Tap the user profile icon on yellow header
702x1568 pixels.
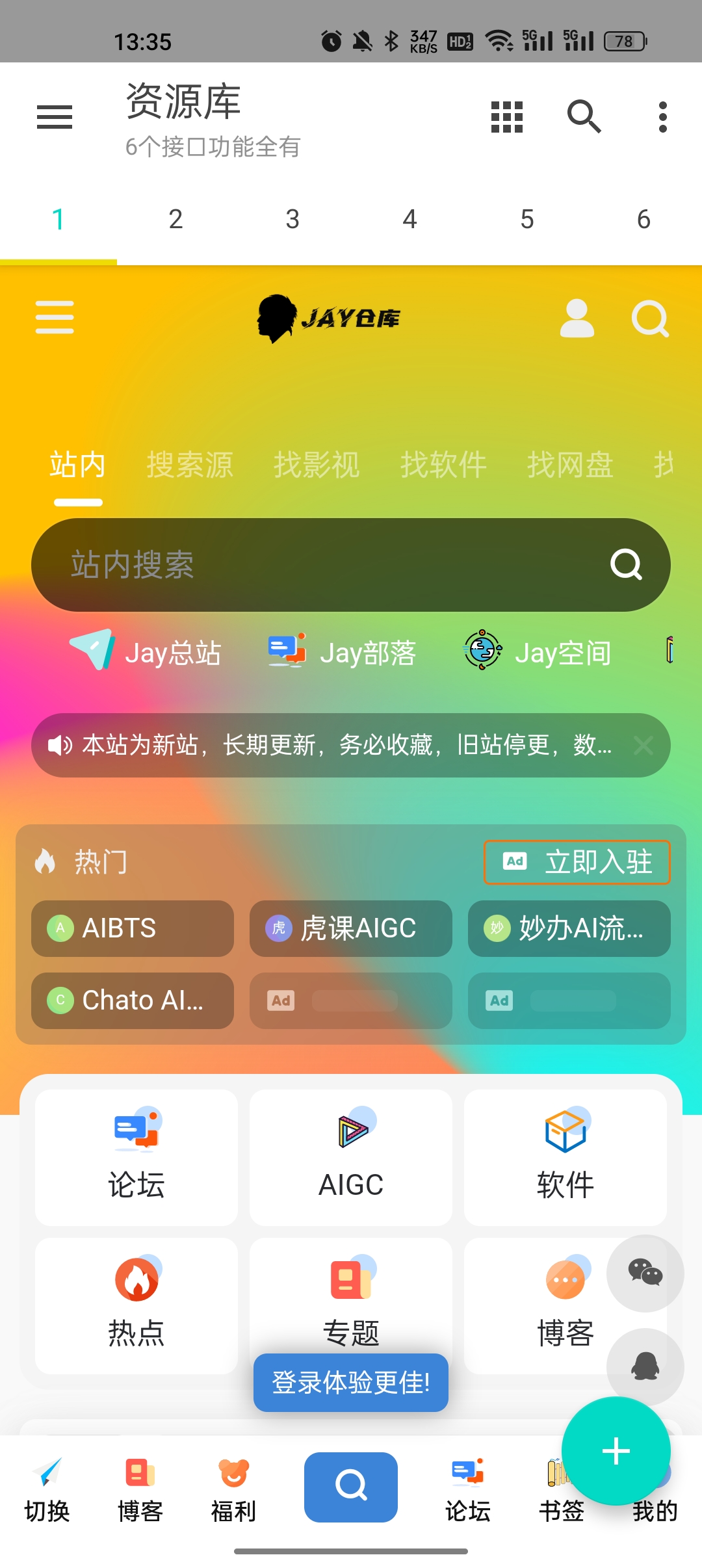click(575, 319)
